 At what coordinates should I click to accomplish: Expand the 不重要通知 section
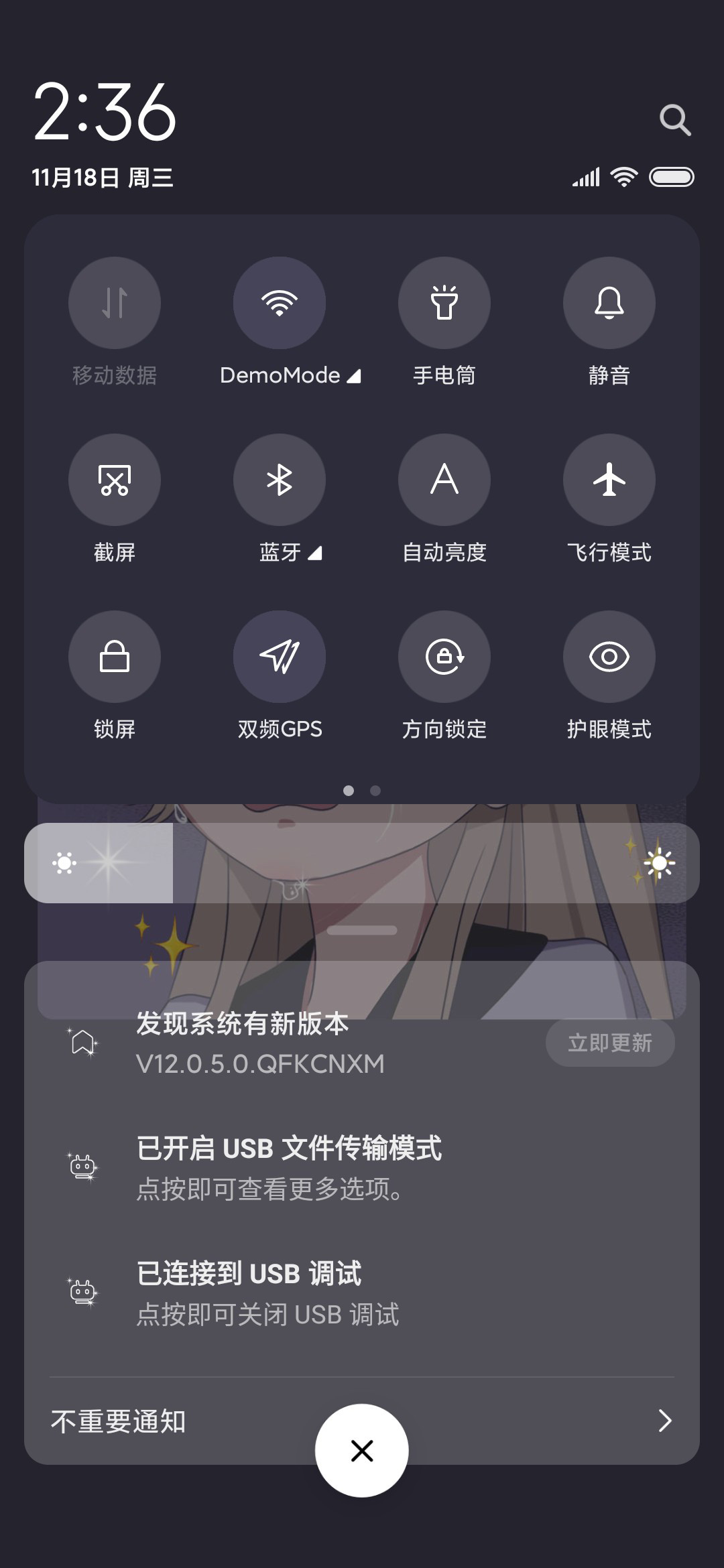click(x=362, y=1421)
